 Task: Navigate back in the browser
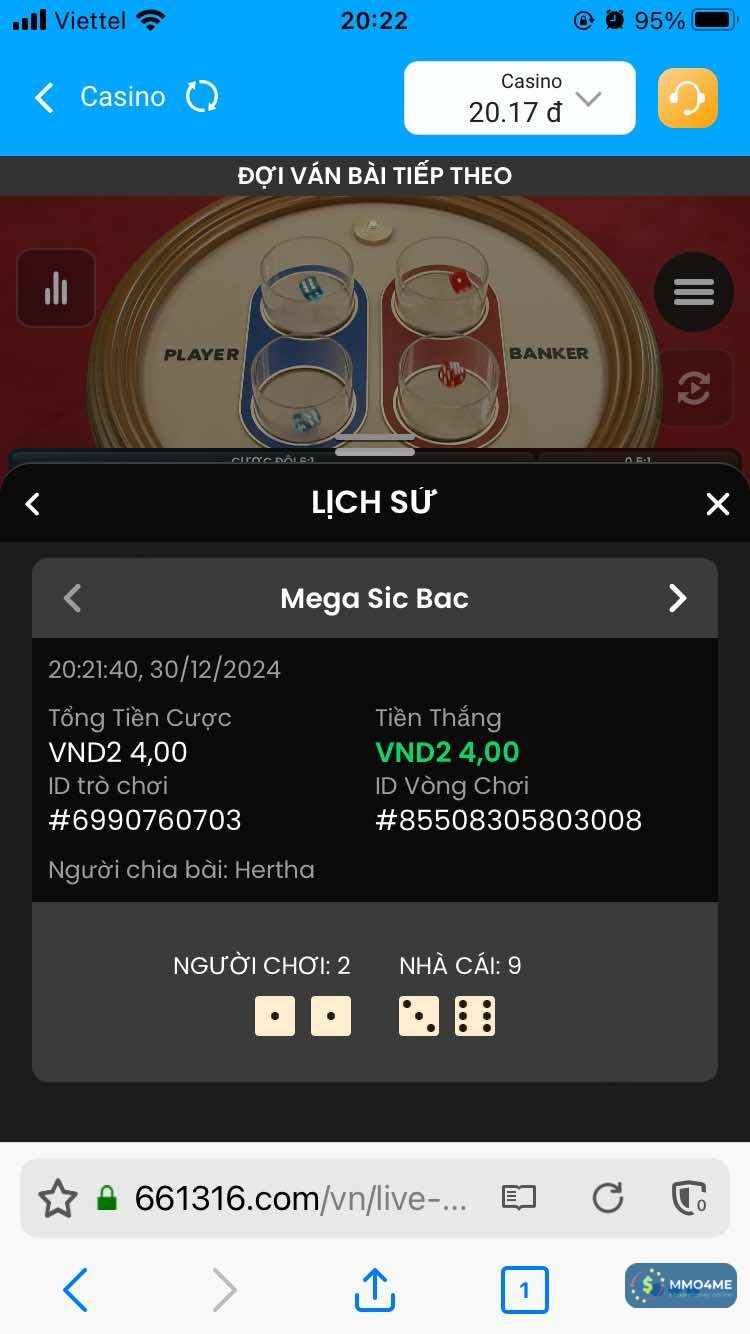(75, 1290)
